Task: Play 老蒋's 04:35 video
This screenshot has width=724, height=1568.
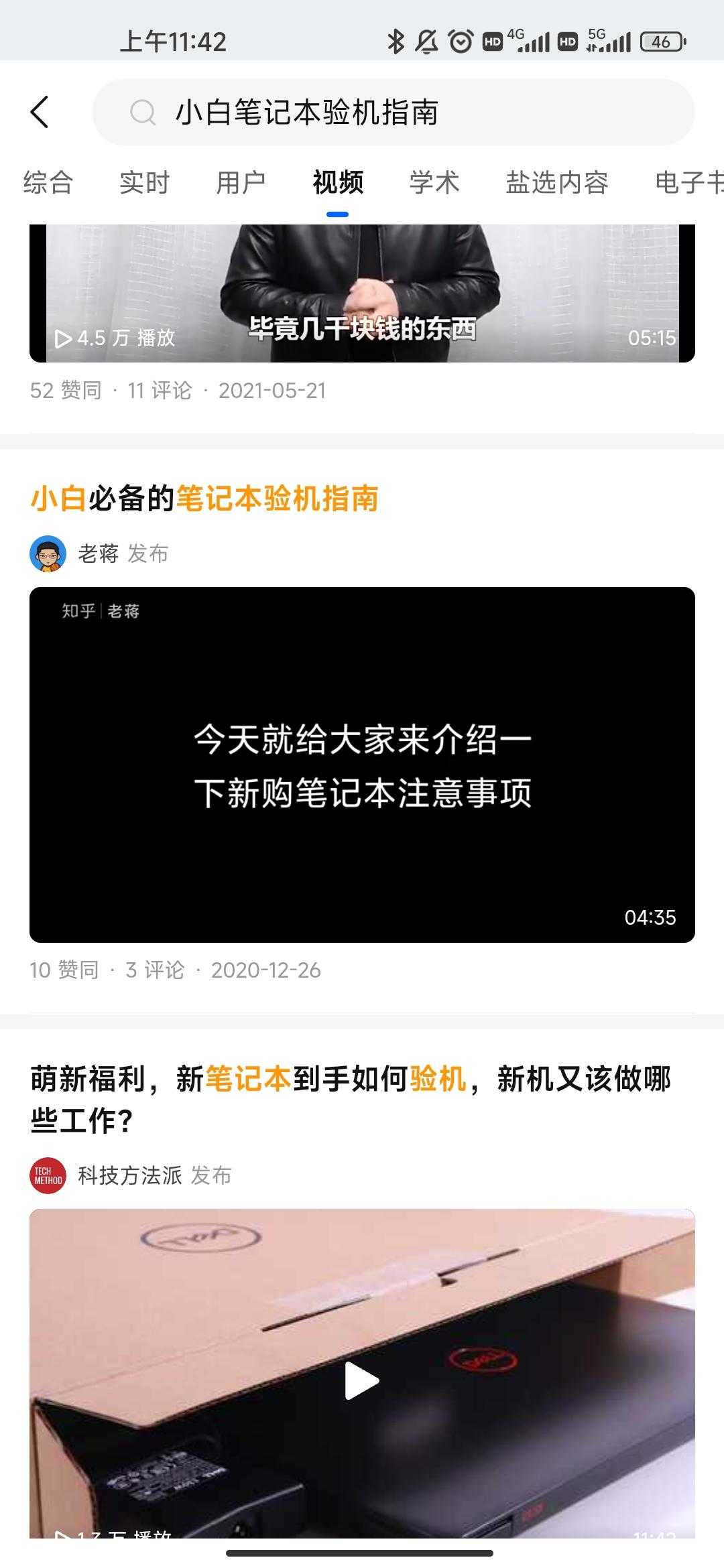Action: click(x=362, y=764)
